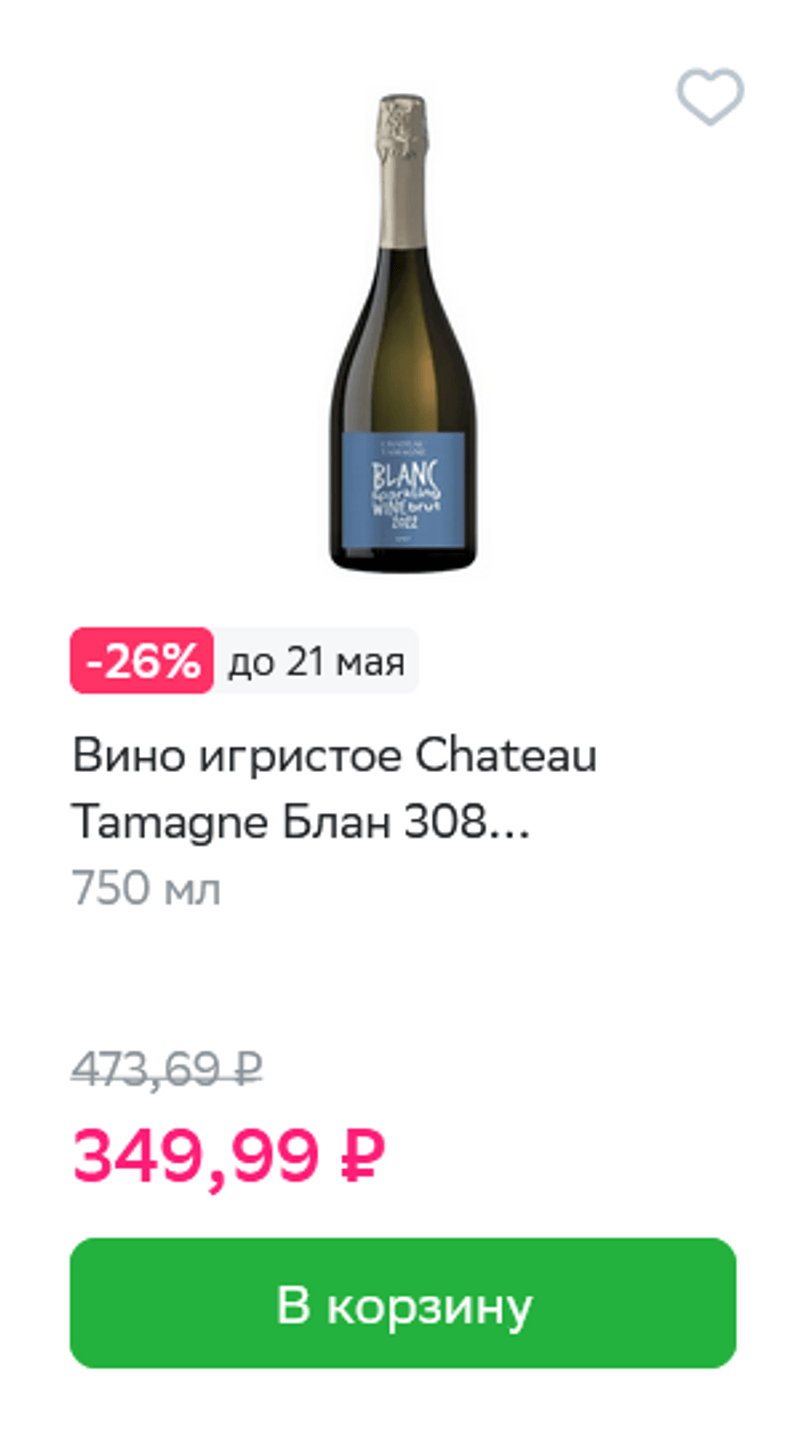Tap the green «В корзину» button
This screenshot has height=1432, width=800.
(x=403, y=1303)
